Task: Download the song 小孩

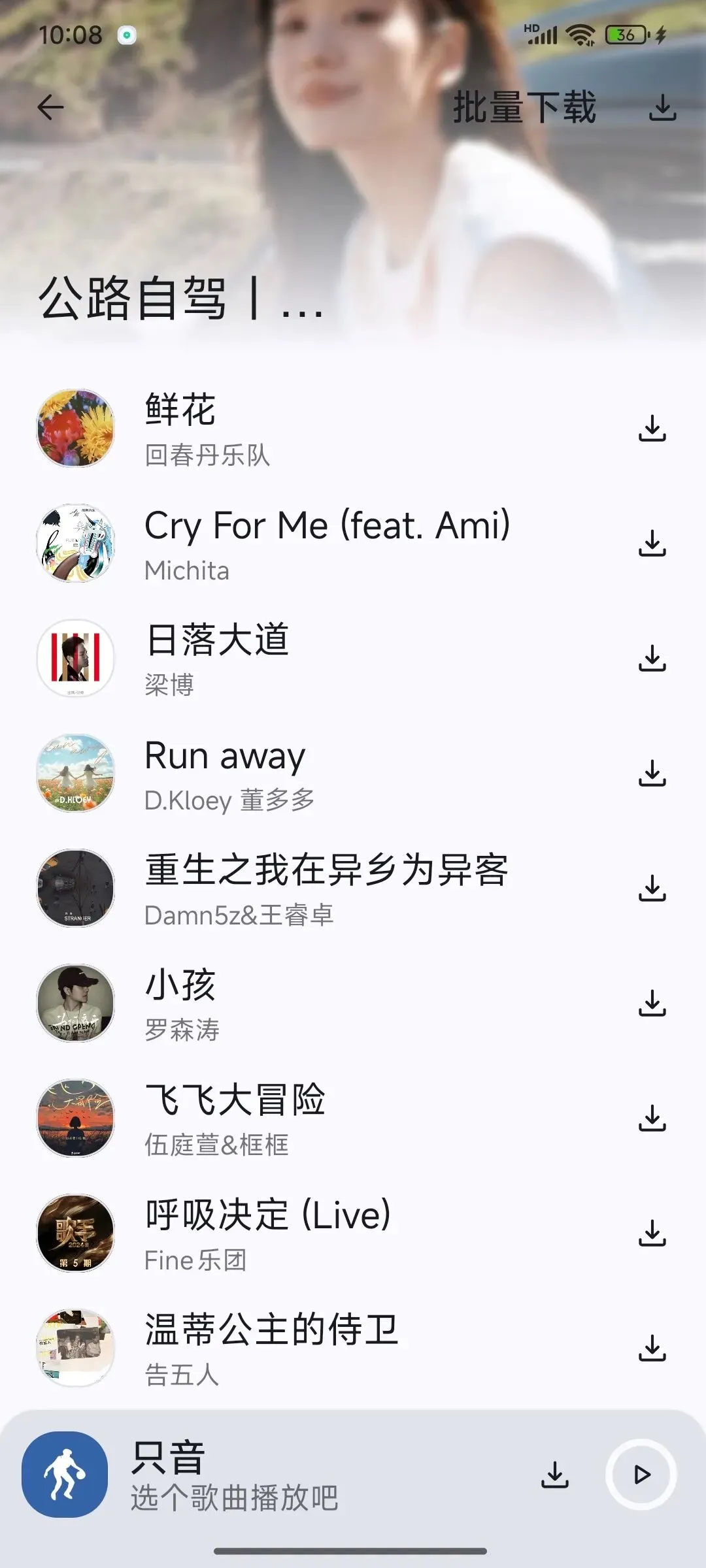Action: 652,1004
